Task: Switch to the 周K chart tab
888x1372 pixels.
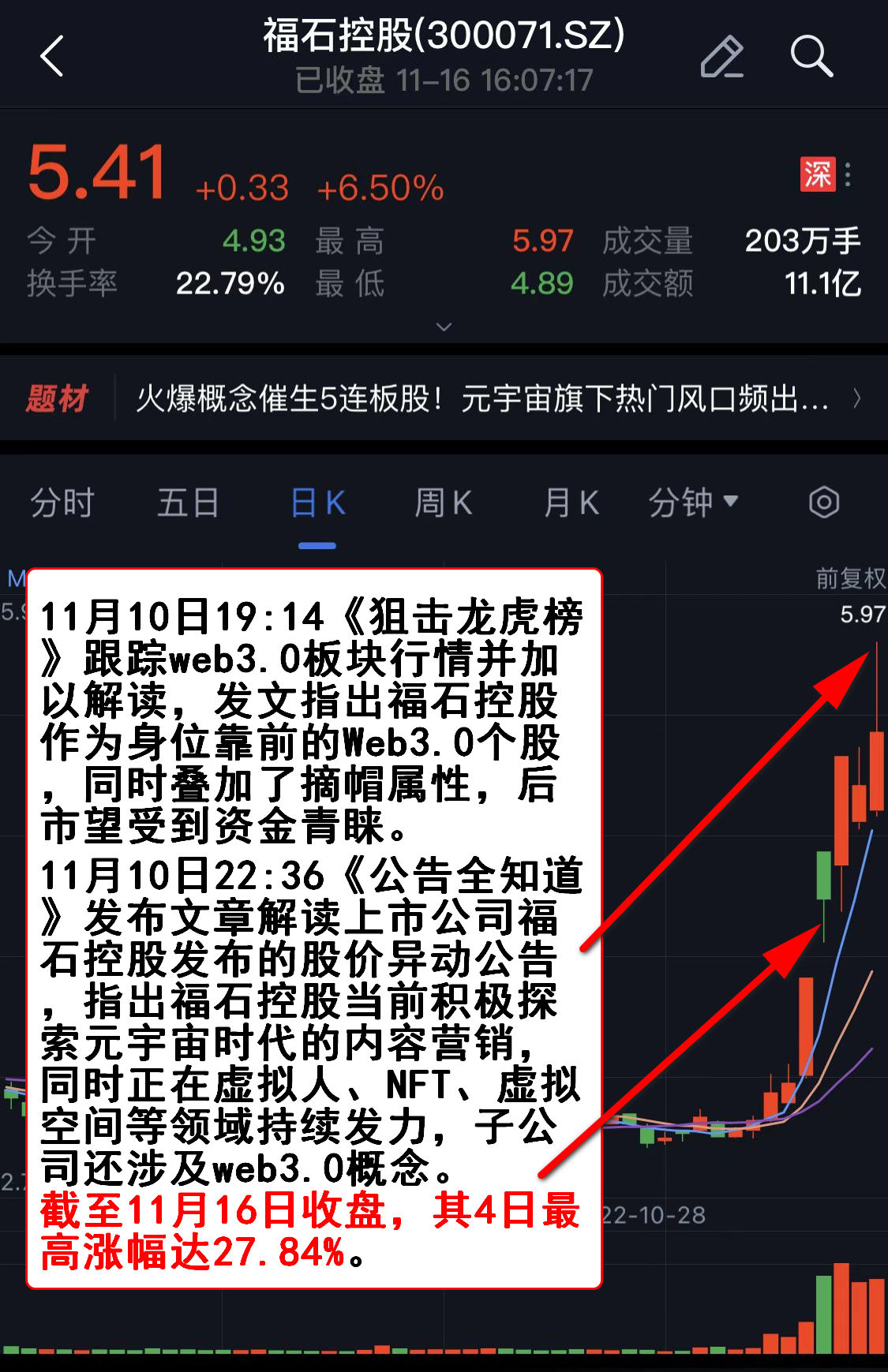Action: 444,503
